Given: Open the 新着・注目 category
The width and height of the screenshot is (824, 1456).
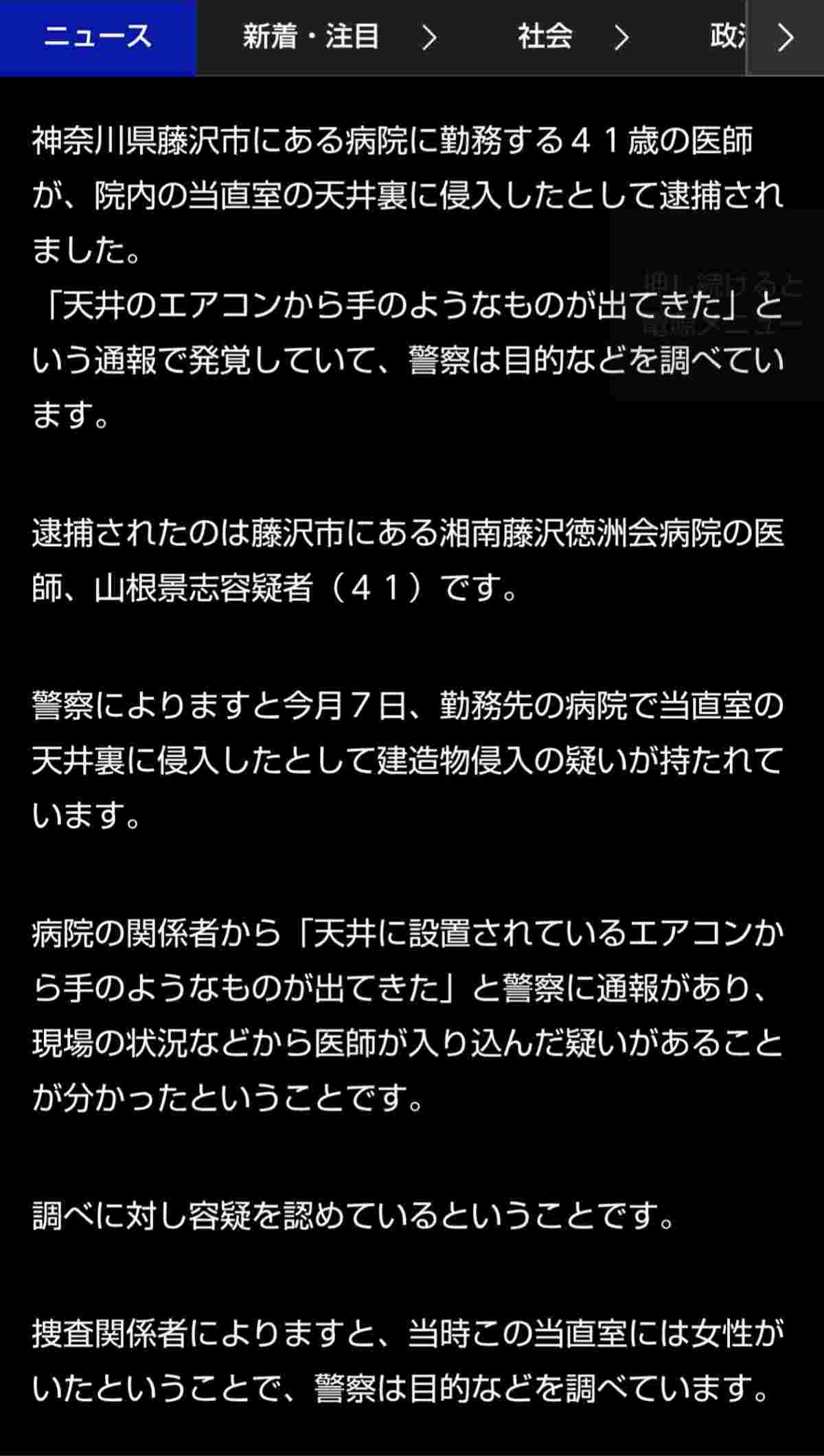Looking at the screenshot, I should [x=311, y=37].
